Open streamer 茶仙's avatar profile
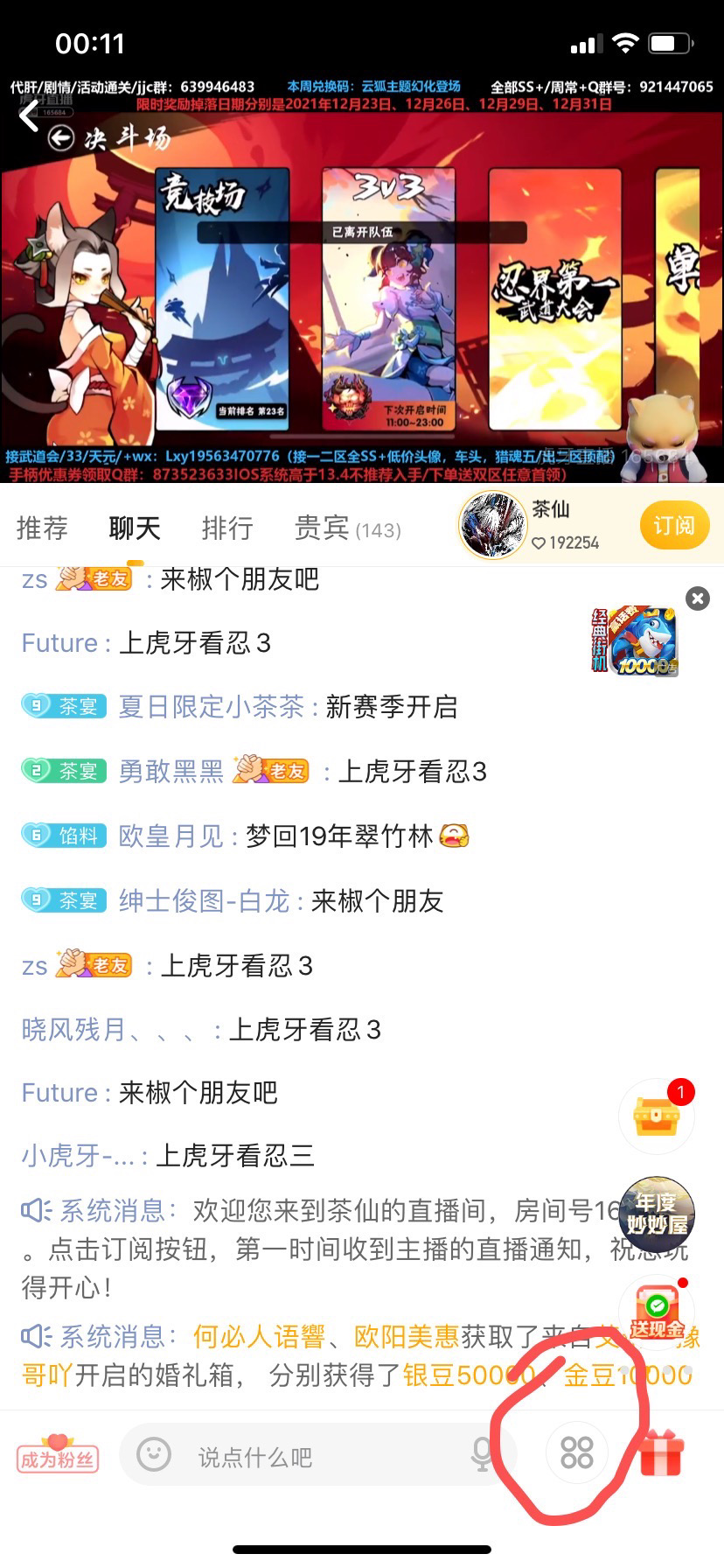Viewport: 724px width, 1568px height. click(x=492, y=525)
